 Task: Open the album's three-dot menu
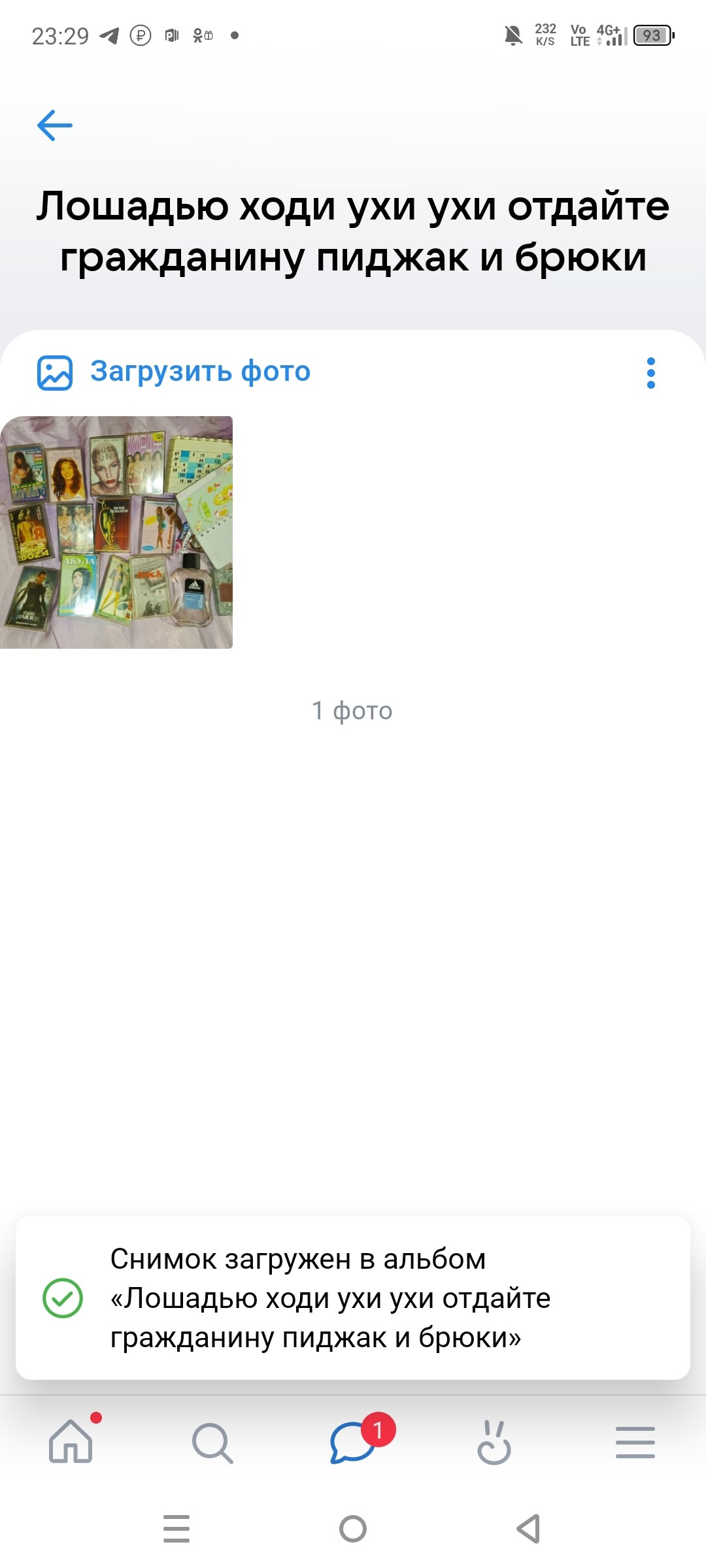(x=650, y=373)
